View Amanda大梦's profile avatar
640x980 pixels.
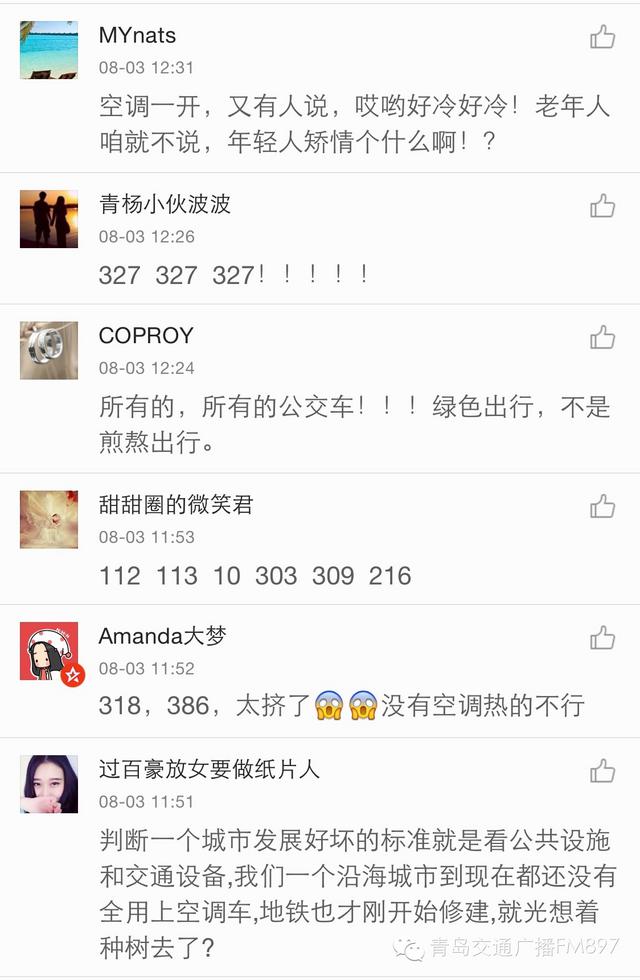pyautogui.click(x=49, y=651)
